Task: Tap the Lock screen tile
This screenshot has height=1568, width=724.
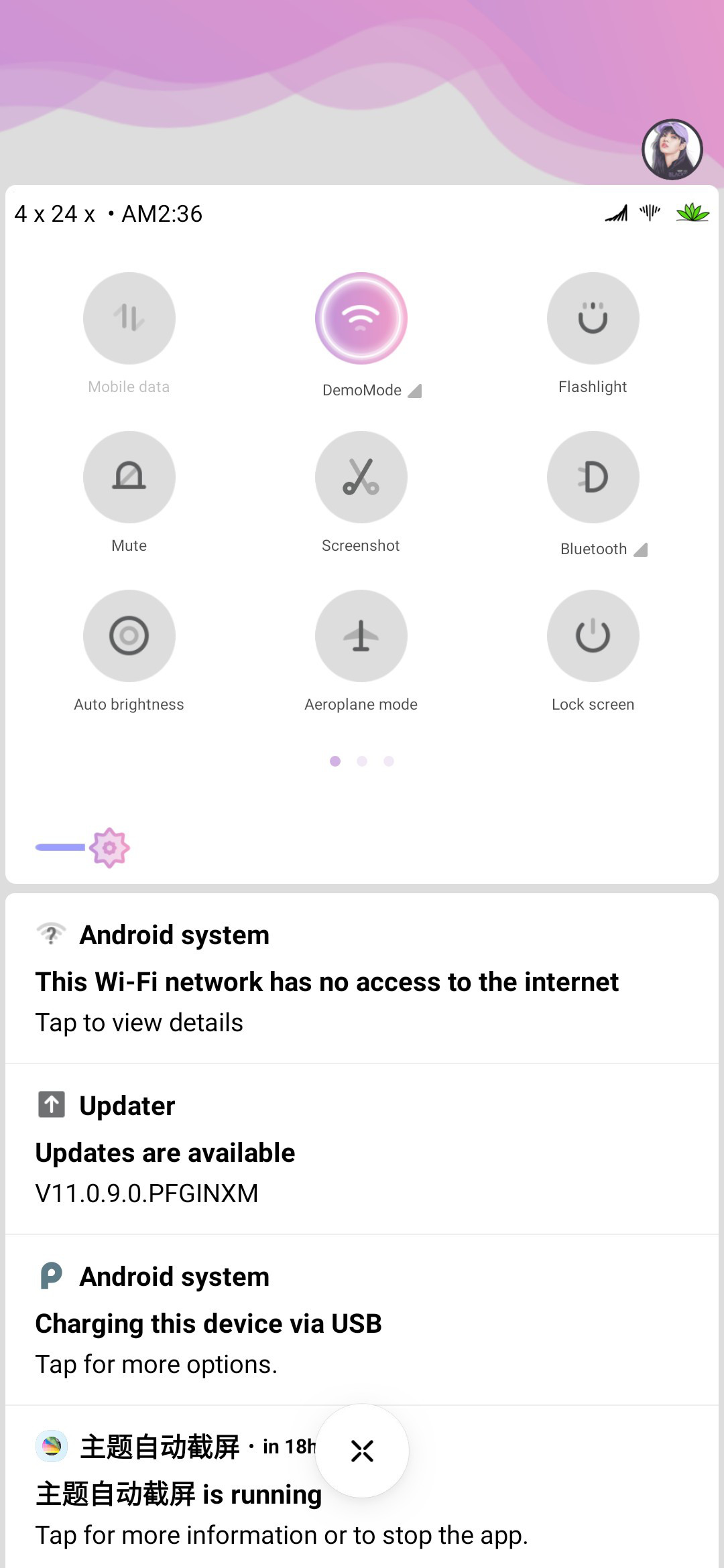Action: point(593,636)
